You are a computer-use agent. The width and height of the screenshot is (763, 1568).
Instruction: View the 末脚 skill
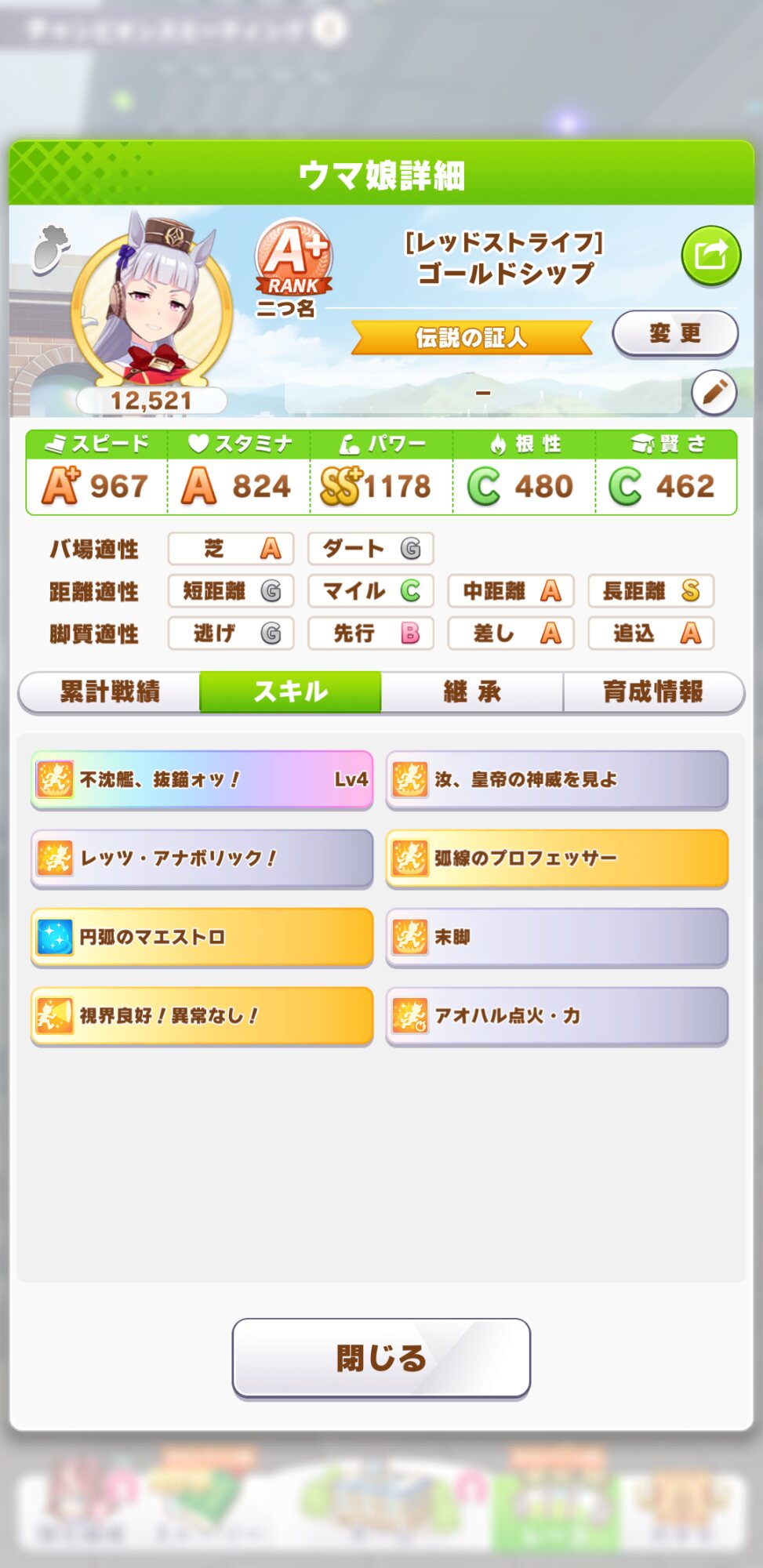click(557, 936)
